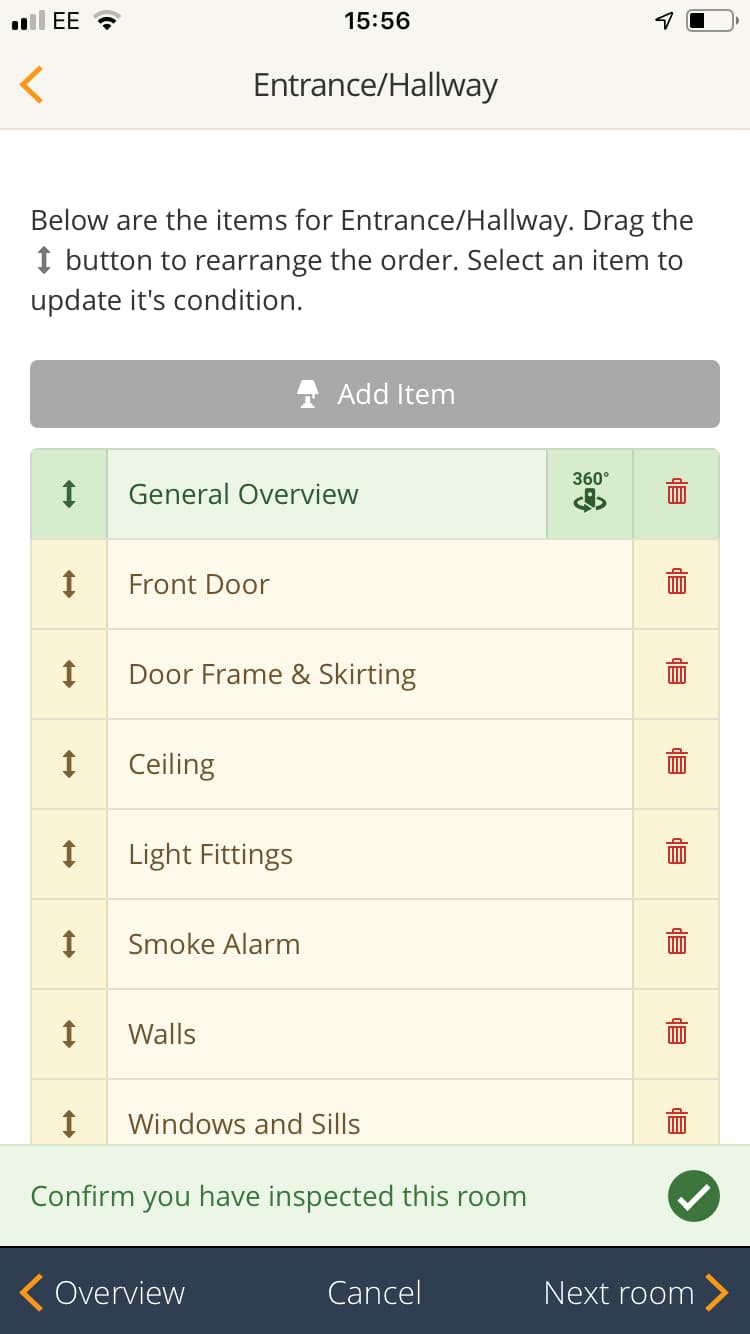The width and height of the screenshot is (750, 1334).
Task: Delete the General Overview item
Action: 677,494
